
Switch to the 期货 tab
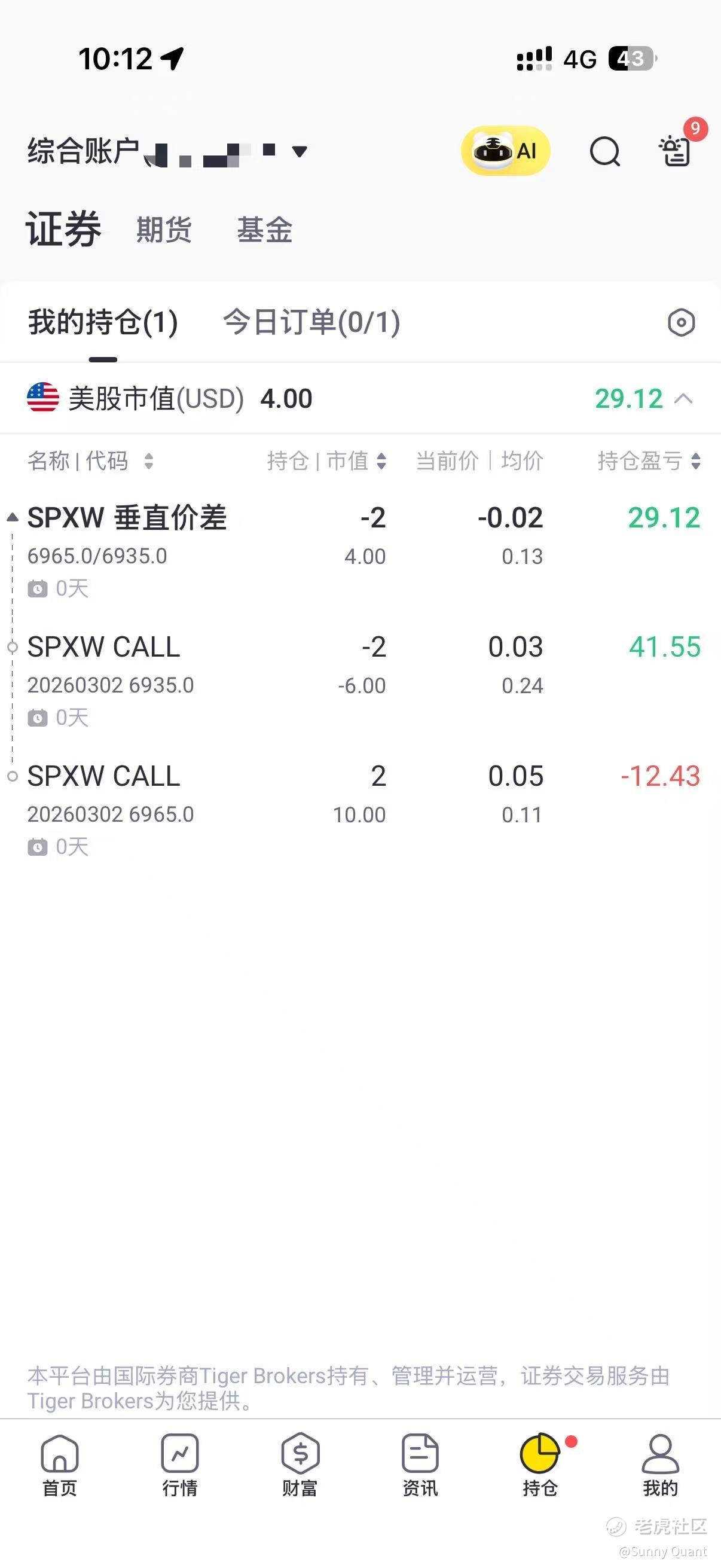[x=164, y=230]
